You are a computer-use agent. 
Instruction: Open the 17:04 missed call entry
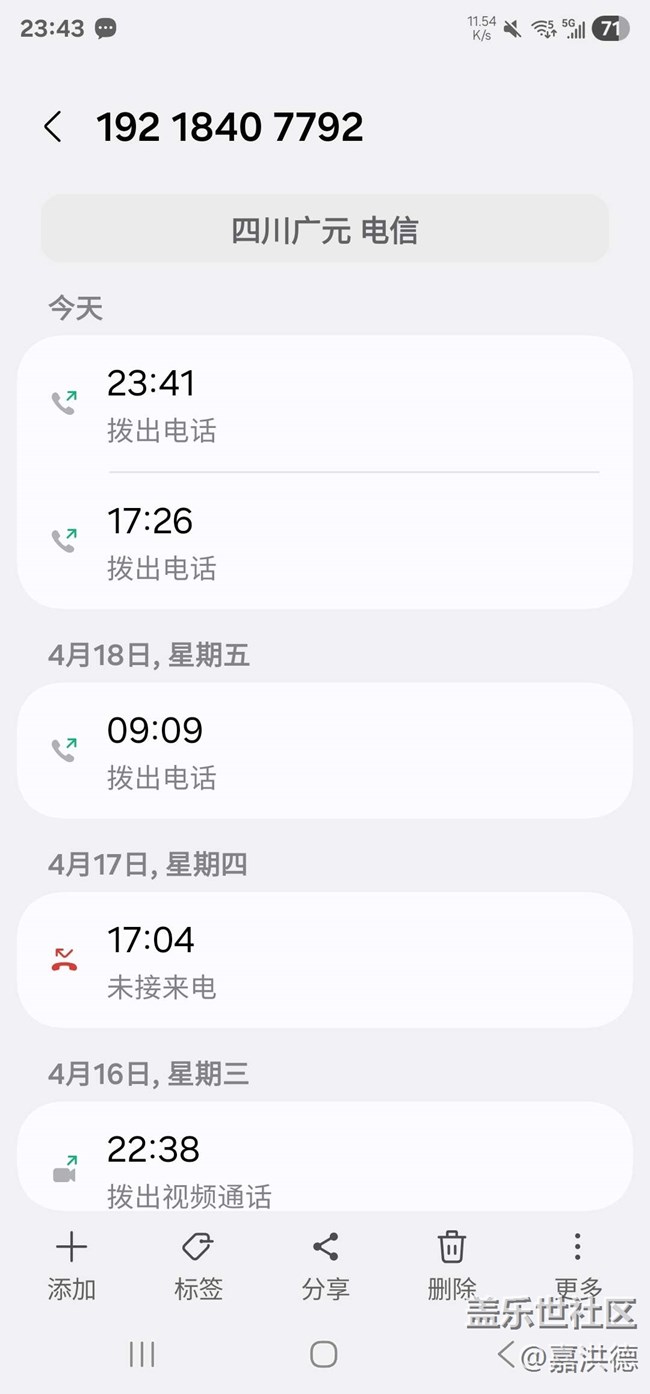325,960
